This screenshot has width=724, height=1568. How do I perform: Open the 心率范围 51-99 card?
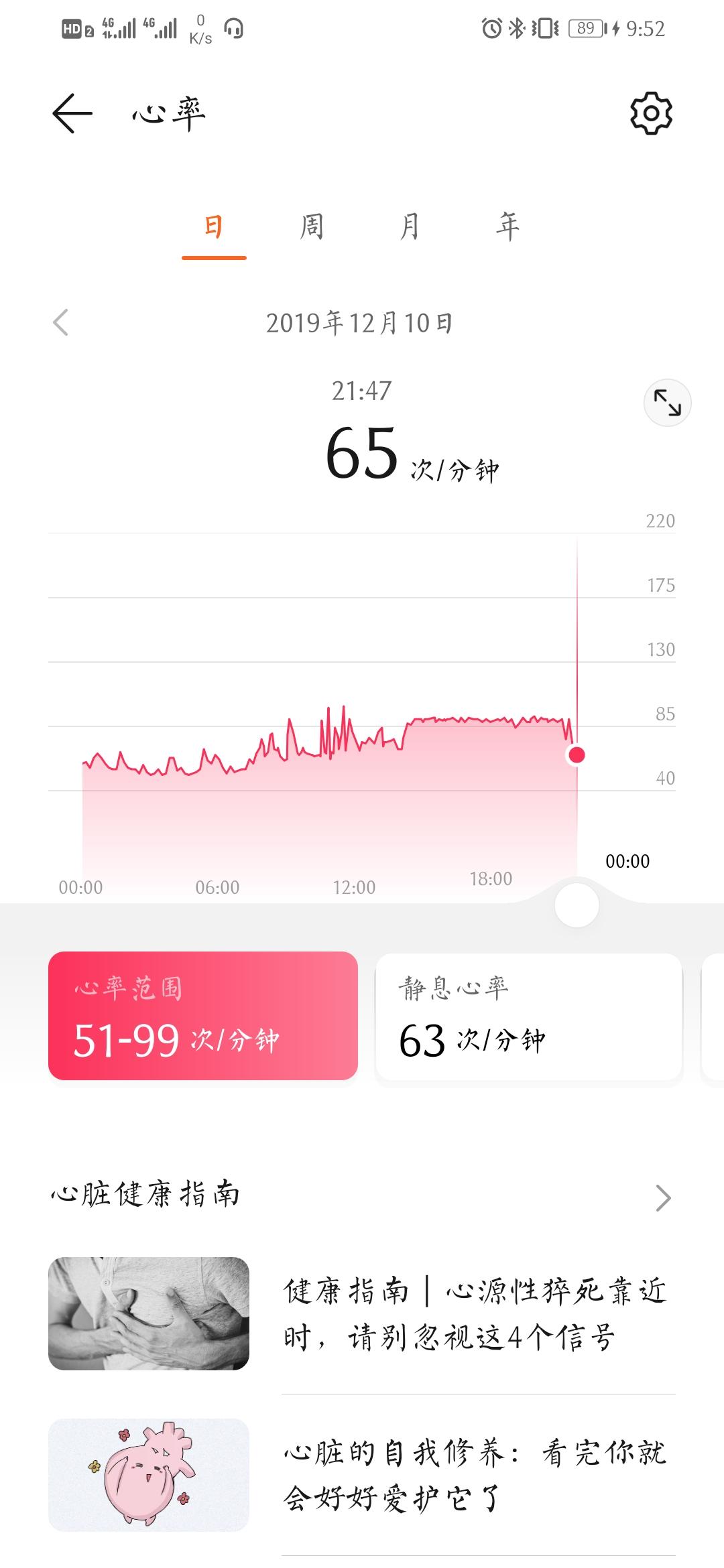tap(202, 1015)
